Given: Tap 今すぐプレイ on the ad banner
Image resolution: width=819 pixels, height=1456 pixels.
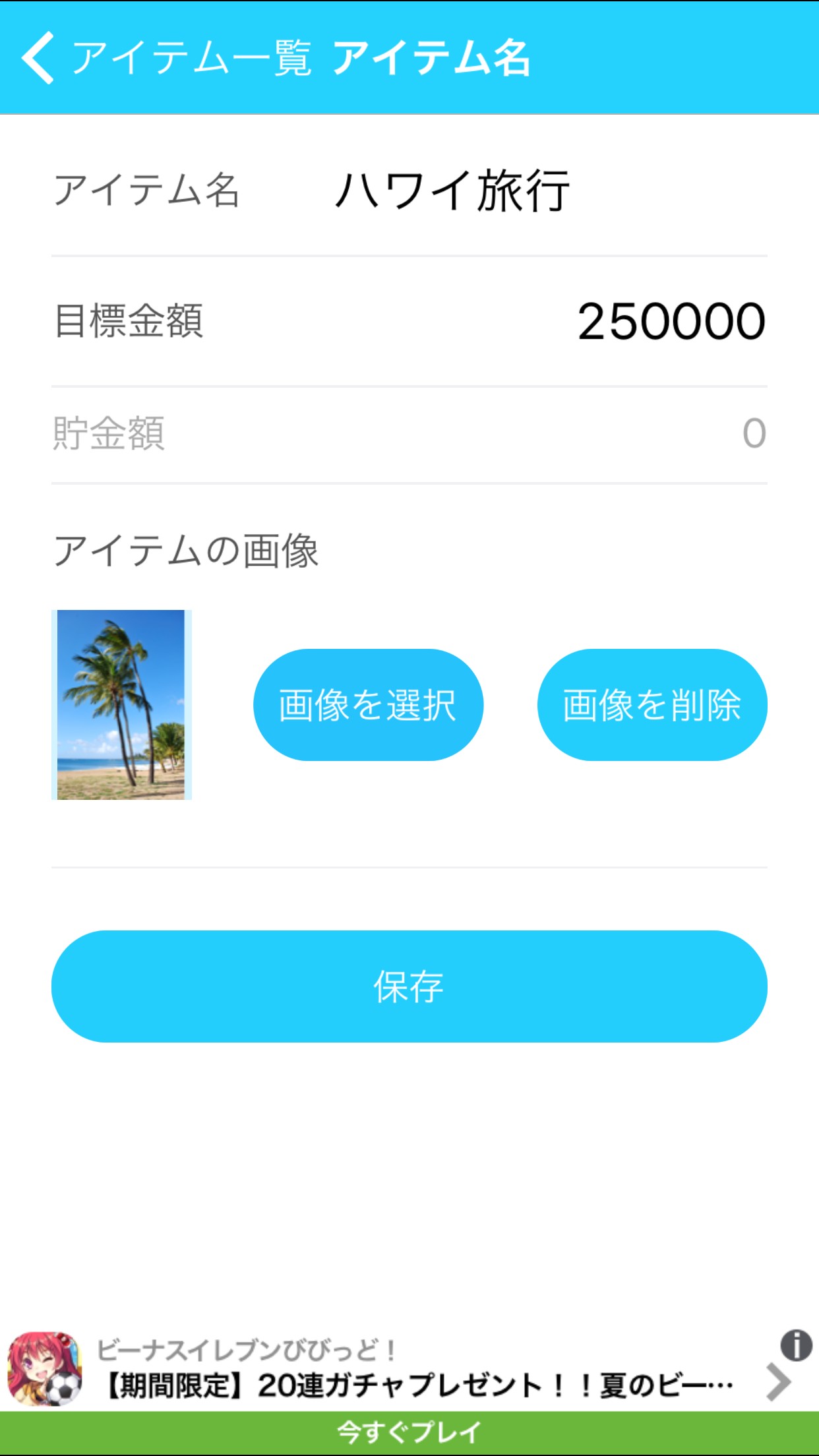Looking at the screenshot, I should 409,1432.
